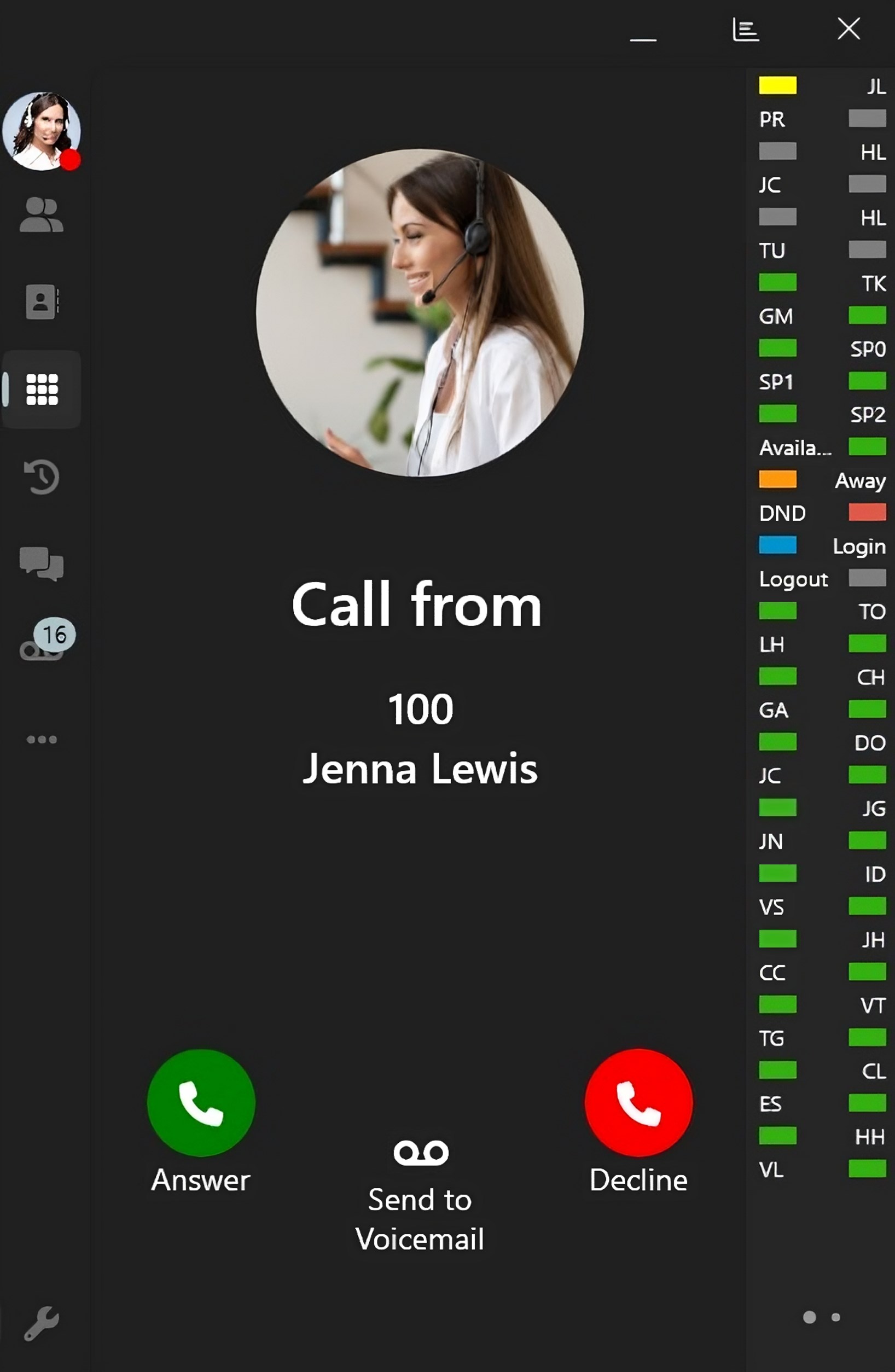Open the address book tab
Image resolution: width=895 pixels, height=1372 pixels.
[42, 301]
